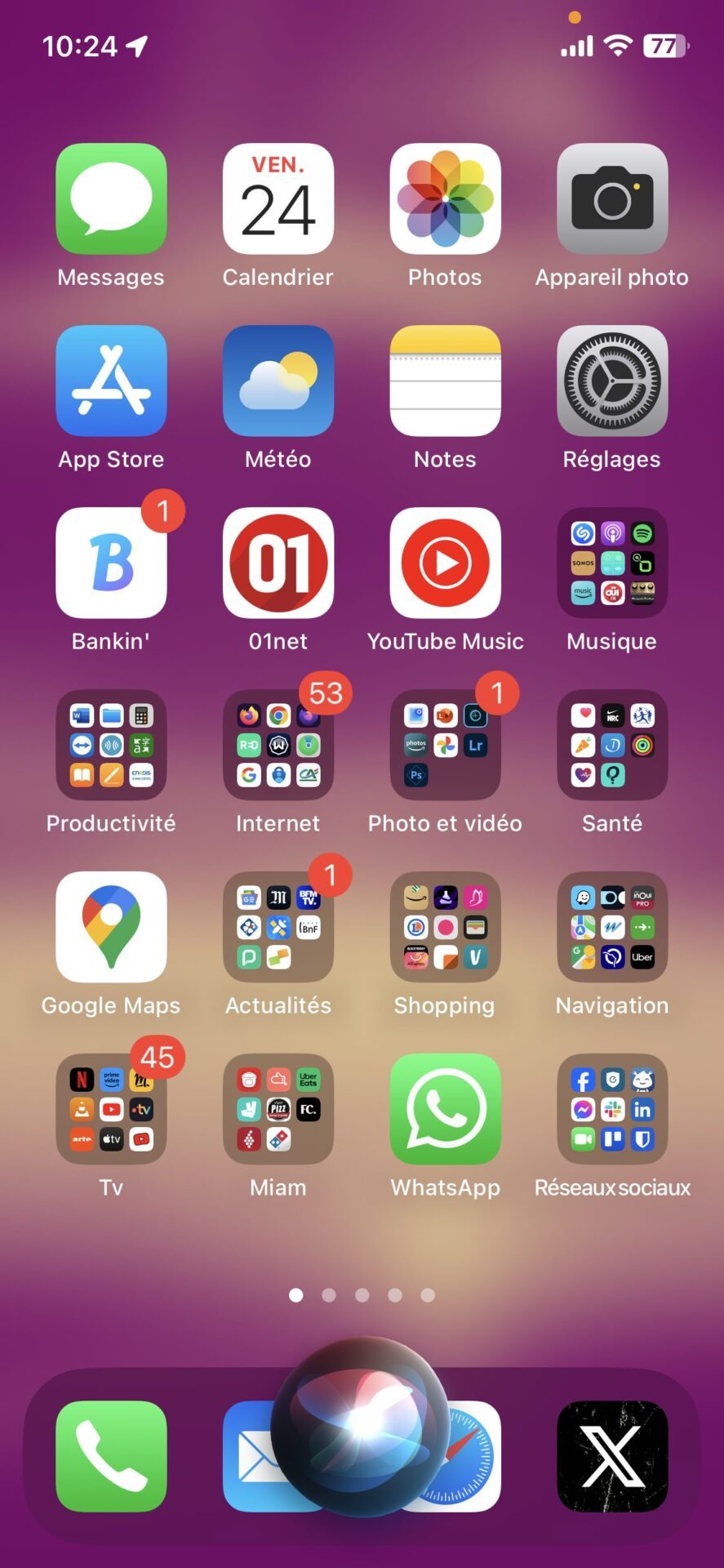Open the App Store
The height and width of the screenshot is (1568, 724).
coord(111,381)
